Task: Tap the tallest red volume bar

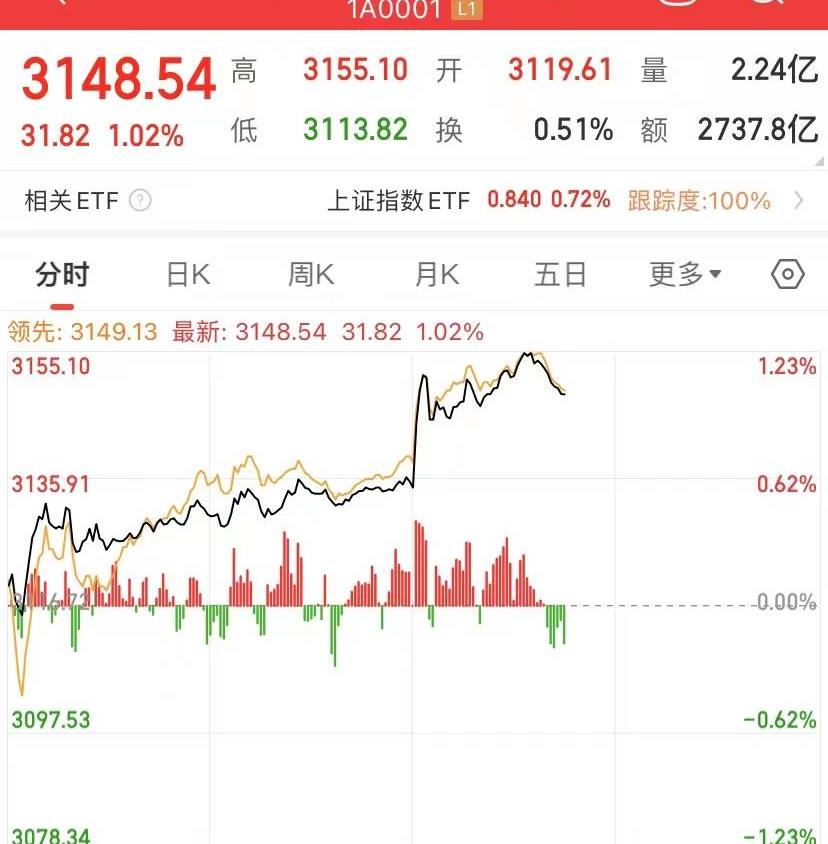Action: click(418, 558)
